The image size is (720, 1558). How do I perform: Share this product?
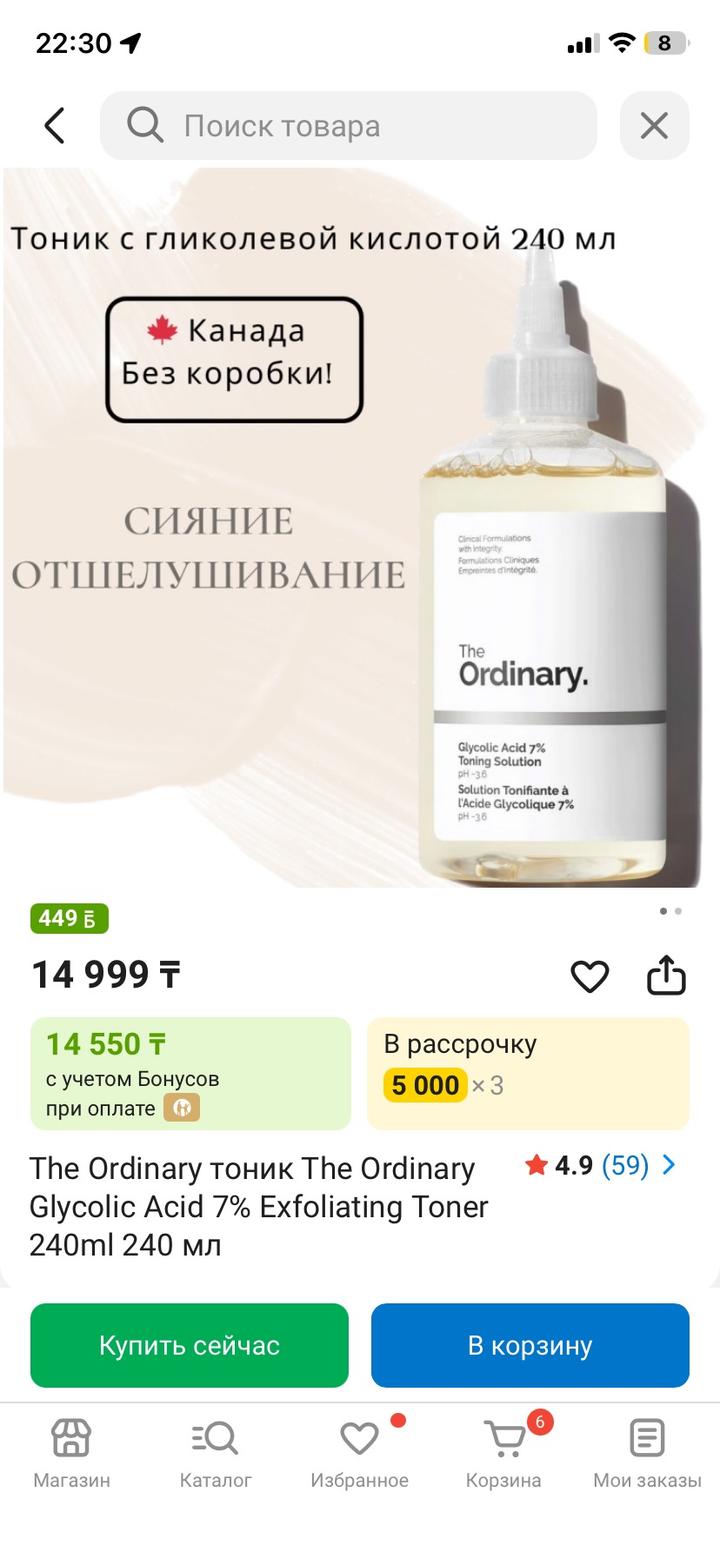[666, 976]
